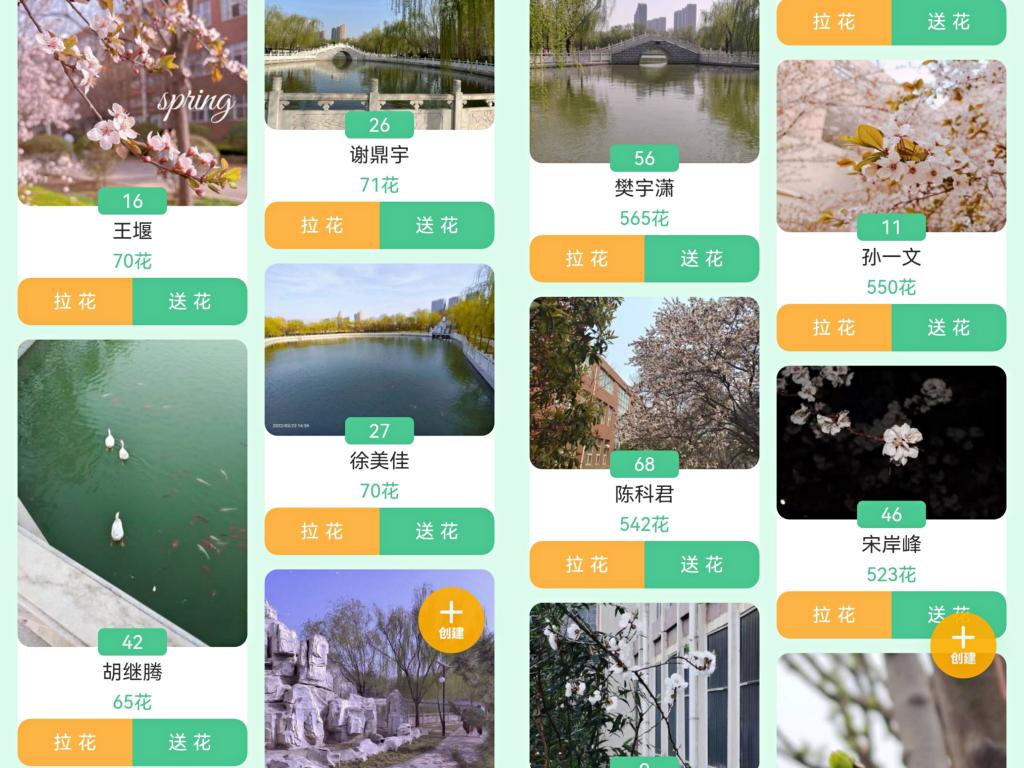The width and height of the screenshot is (1024, 768).
Task: Tap 拉花 under 宋岸峰
Action: click(834, 614)
